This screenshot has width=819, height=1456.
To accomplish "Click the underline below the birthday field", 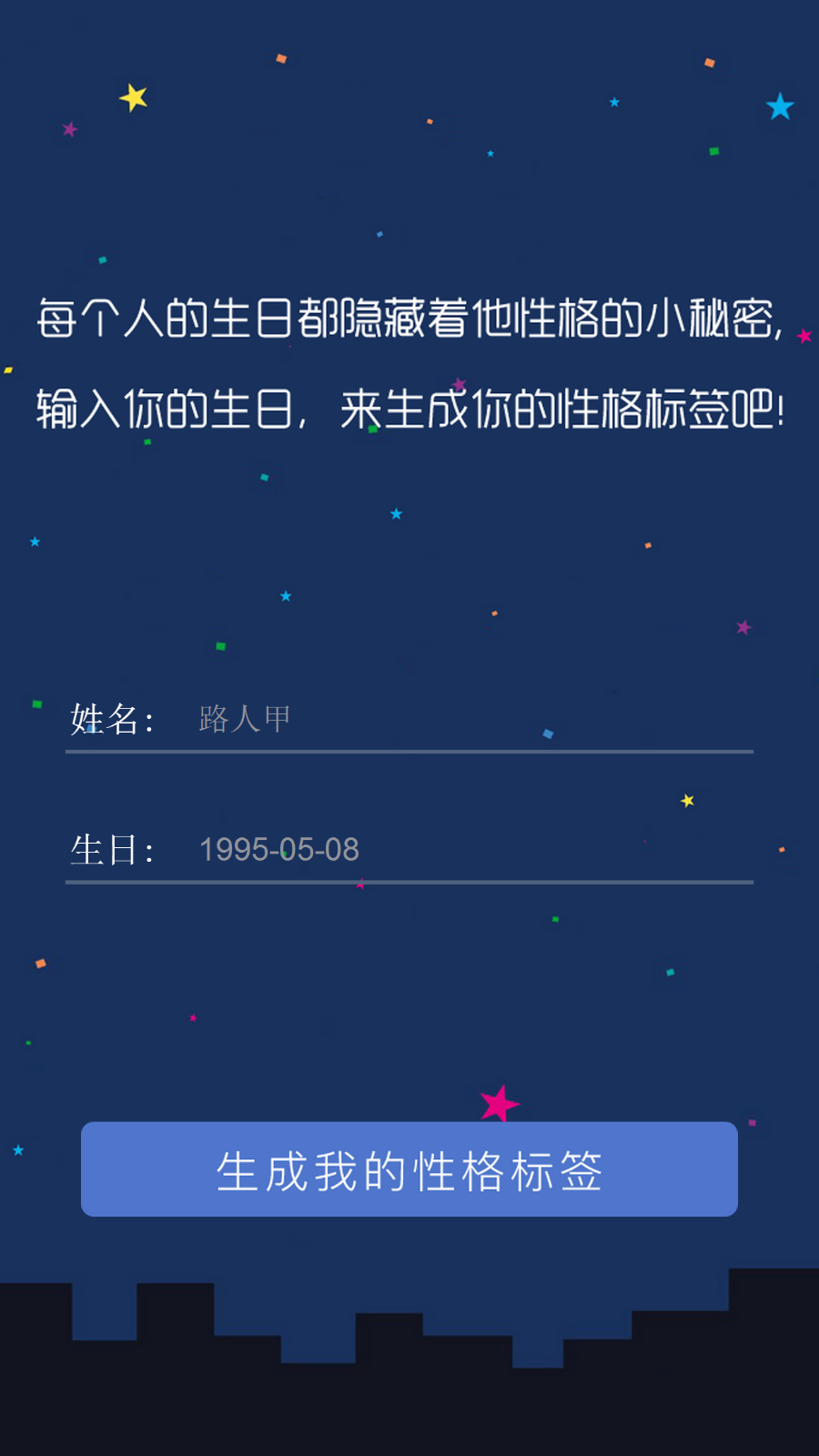I will tap(409, 883).
